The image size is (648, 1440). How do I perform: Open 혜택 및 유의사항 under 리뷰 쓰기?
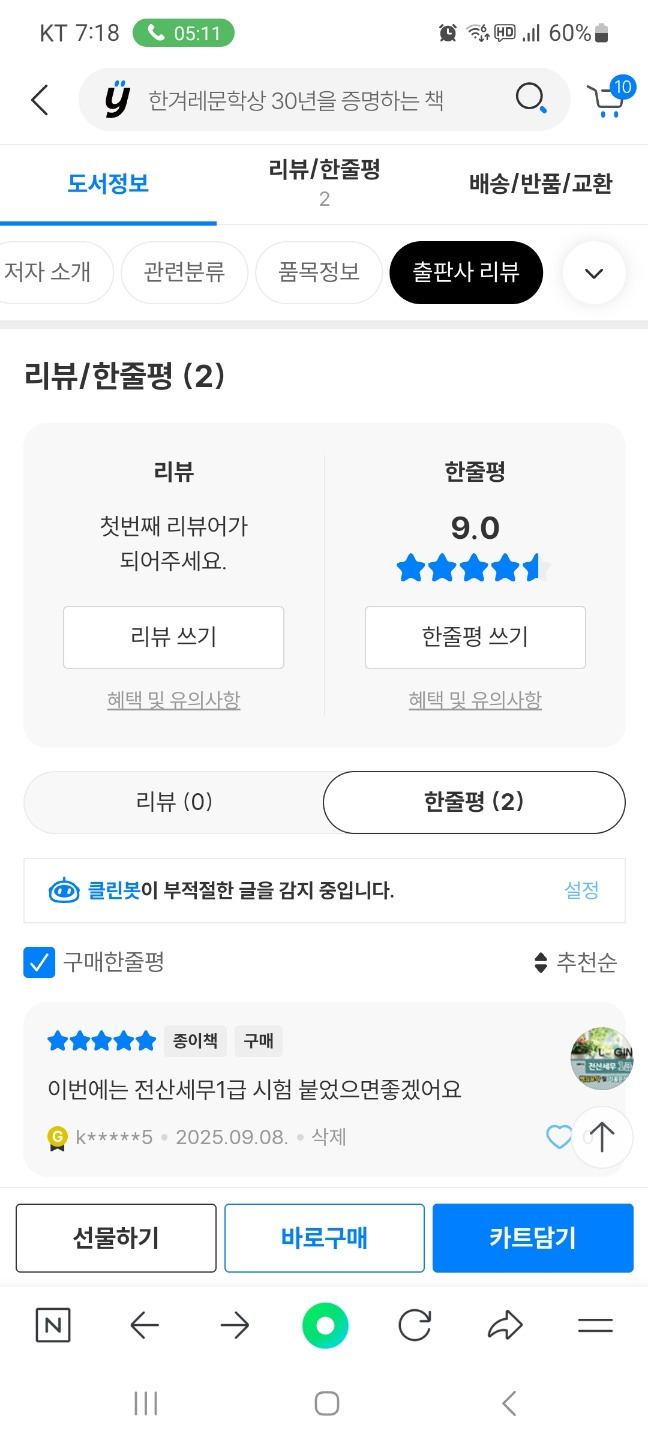pos(173,700)
